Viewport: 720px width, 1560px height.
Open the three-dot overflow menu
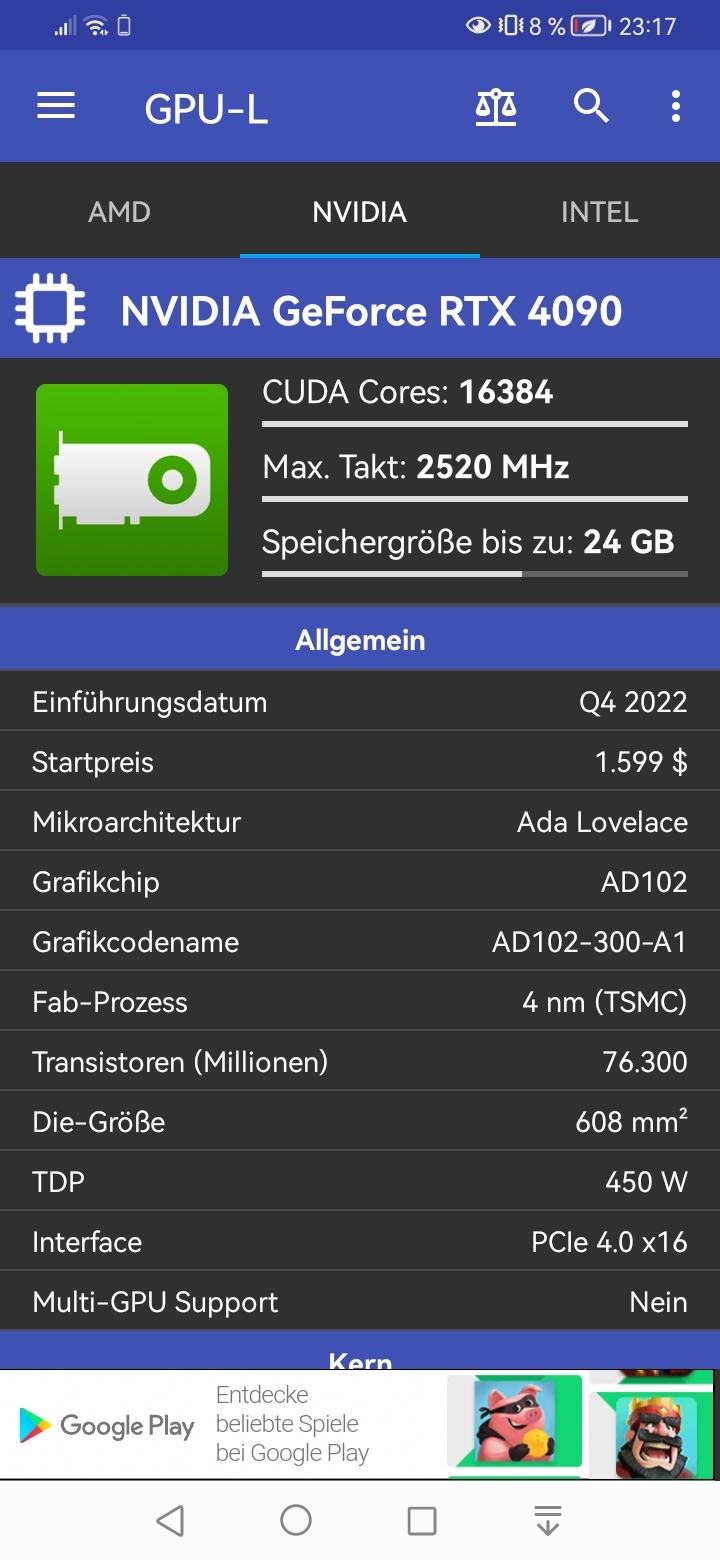click(676, 106)
